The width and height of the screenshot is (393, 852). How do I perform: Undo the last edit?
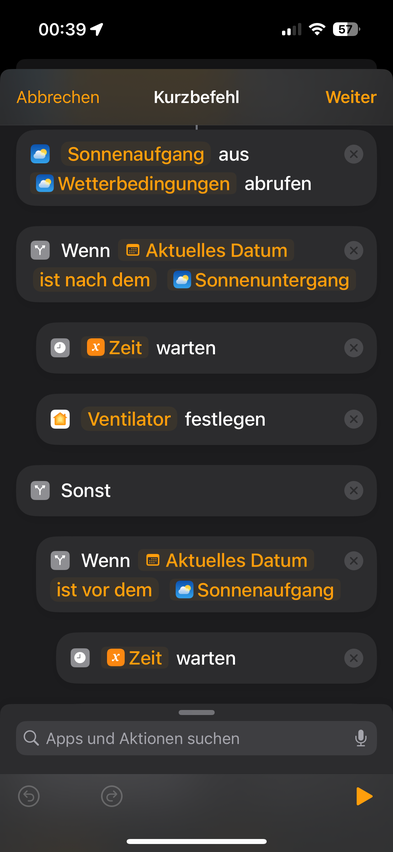[29, 797]
